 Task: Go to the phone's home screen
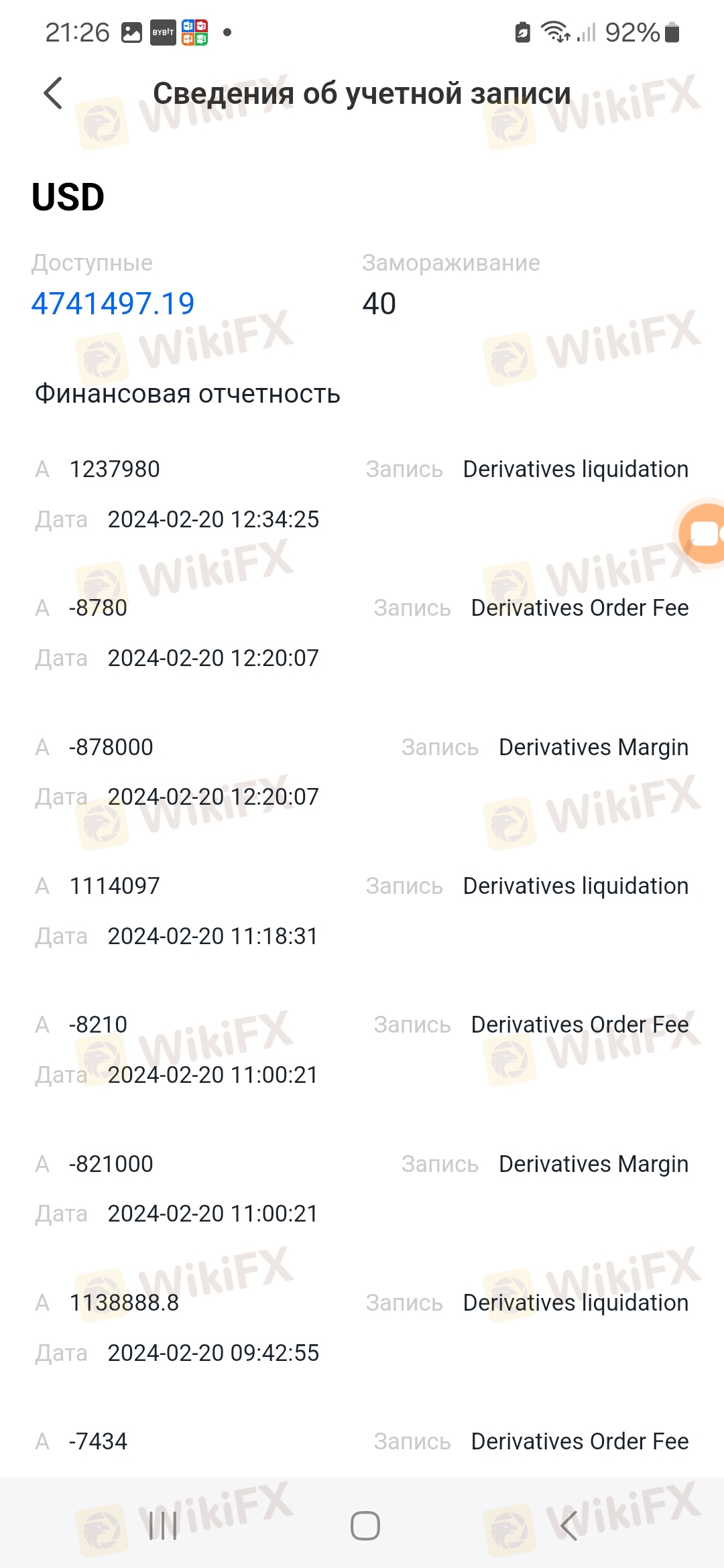(x=365, y=1526)
